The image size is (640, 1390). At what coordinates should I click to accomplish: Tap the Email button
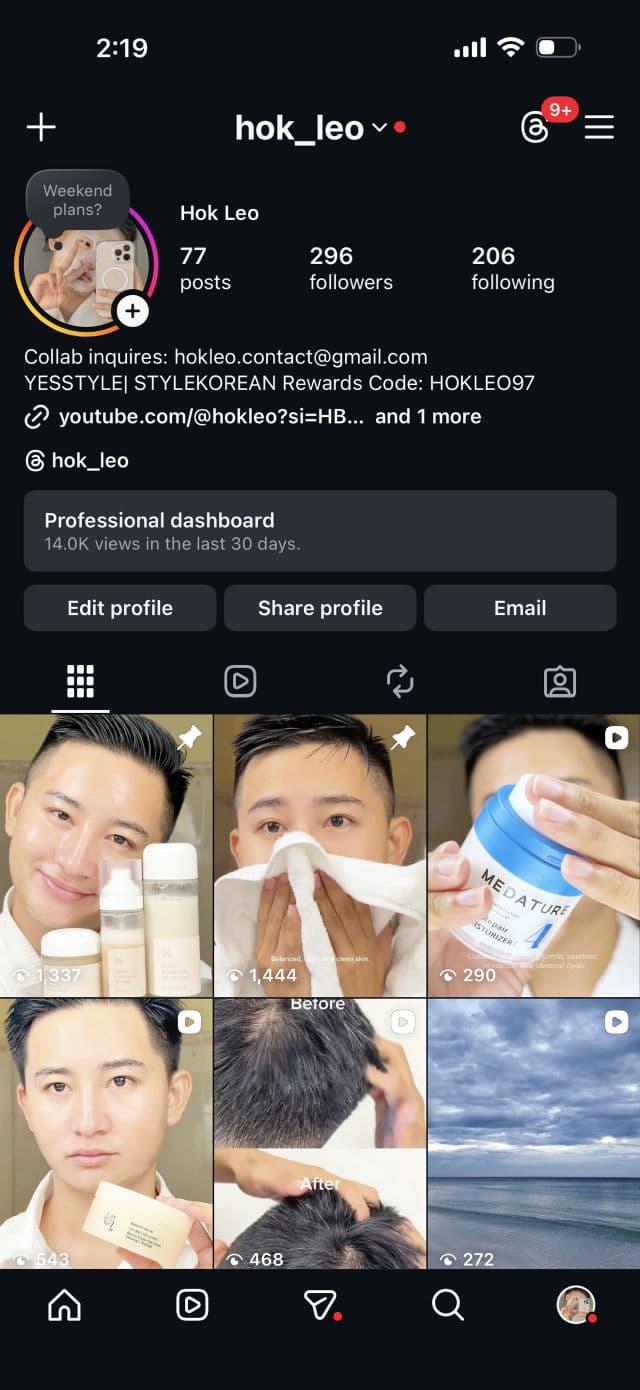coord(520,608)
